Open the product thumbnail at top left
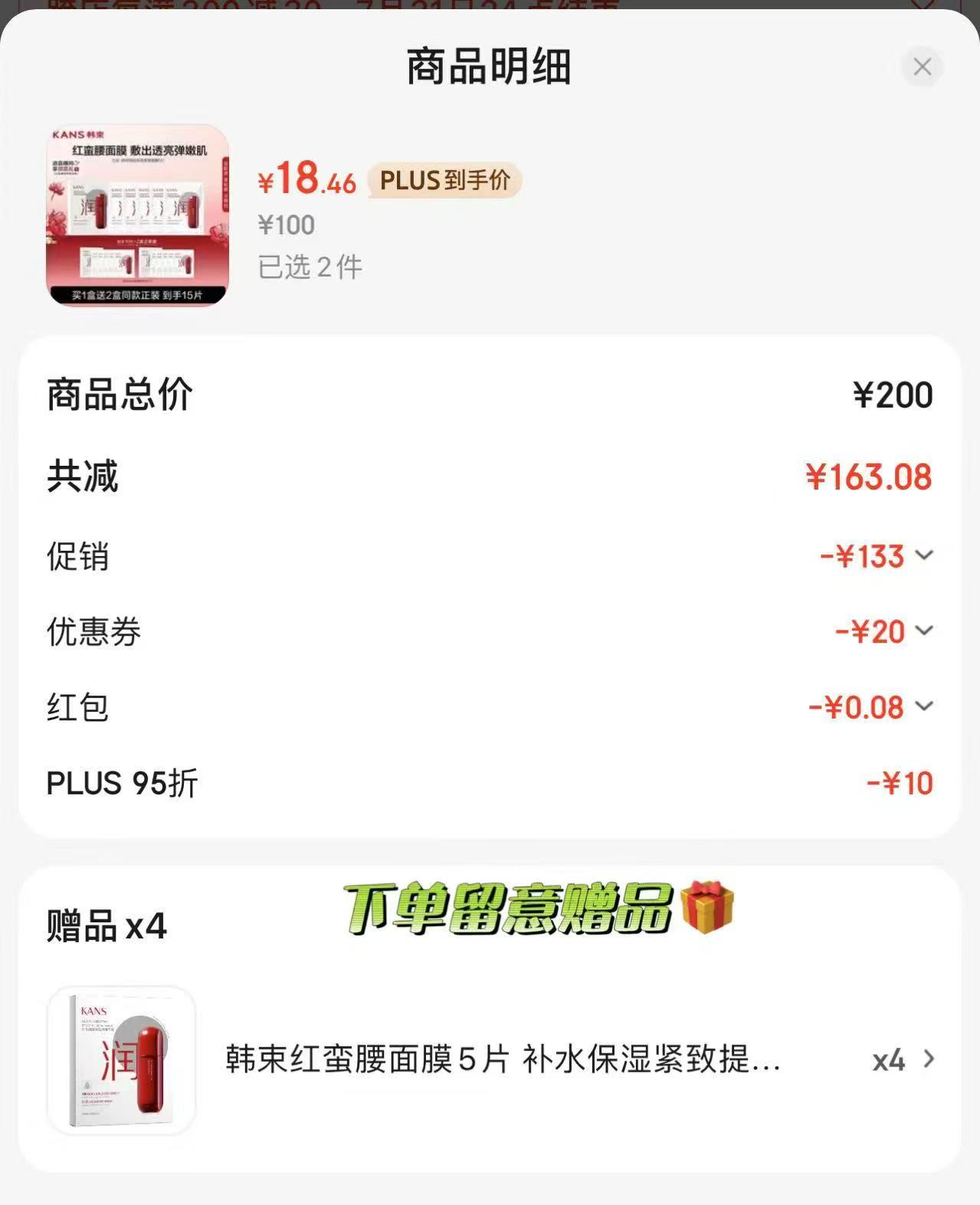The image size is (980, 1205). [x=137, y=211]
